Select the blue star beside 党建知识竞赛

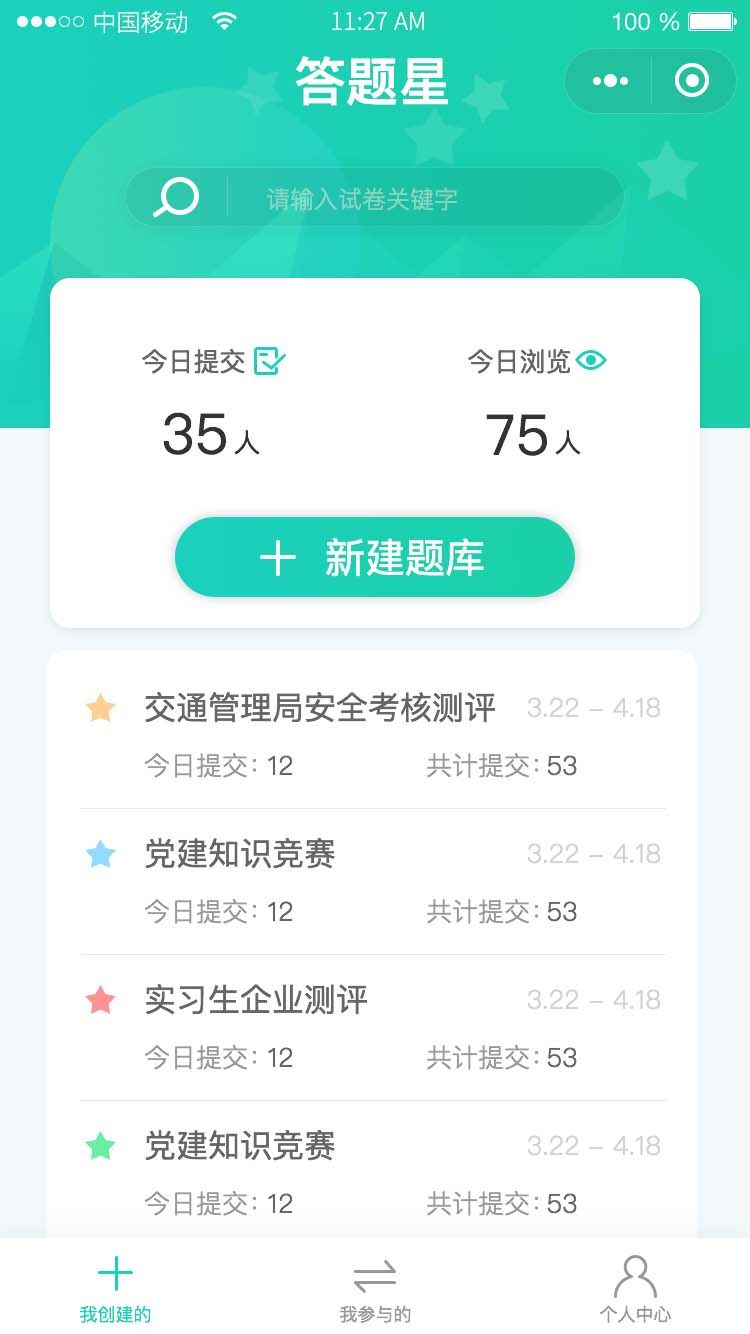(101, 853)
